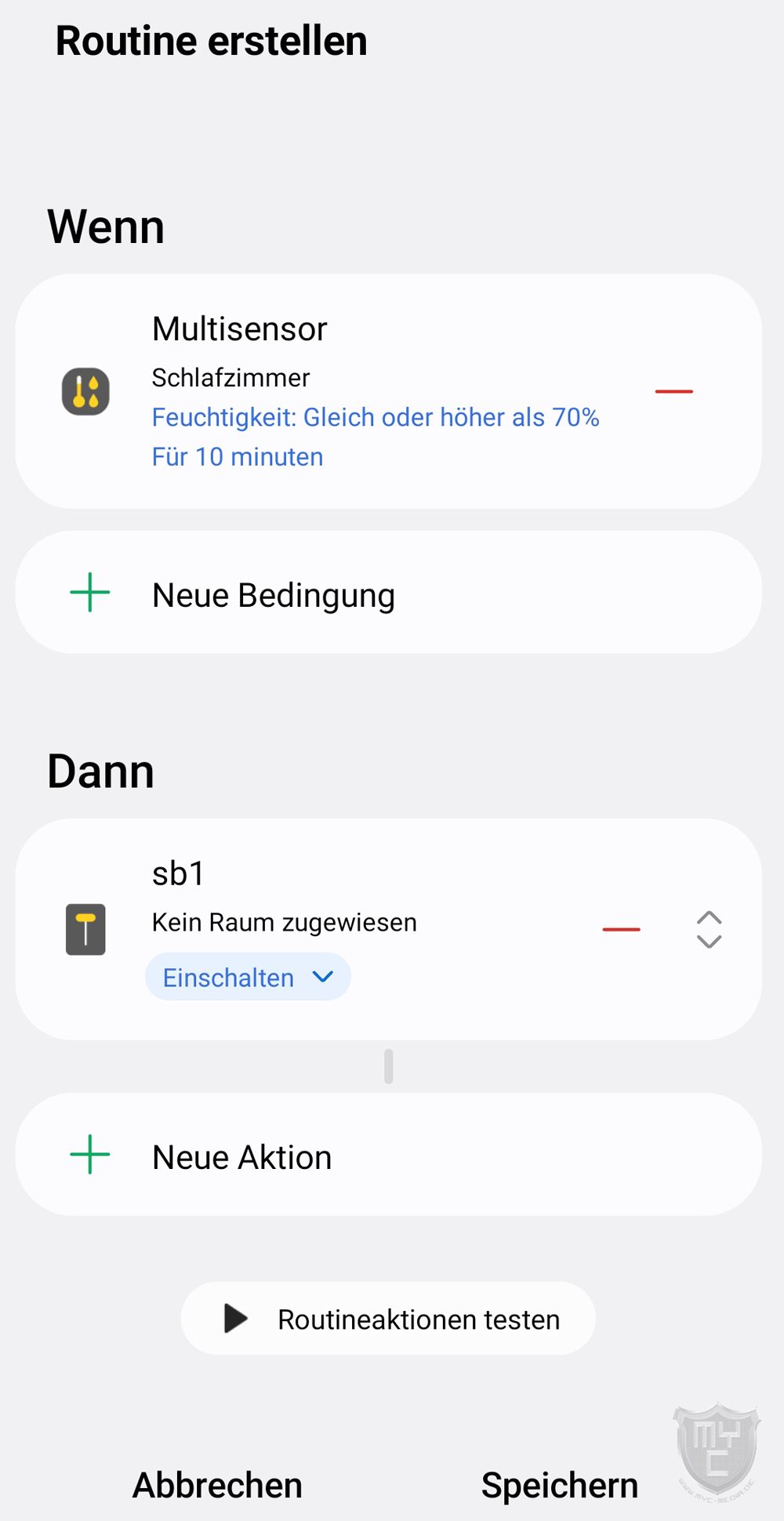
Task: Test the routine actions
Action: click(388, 1319)
